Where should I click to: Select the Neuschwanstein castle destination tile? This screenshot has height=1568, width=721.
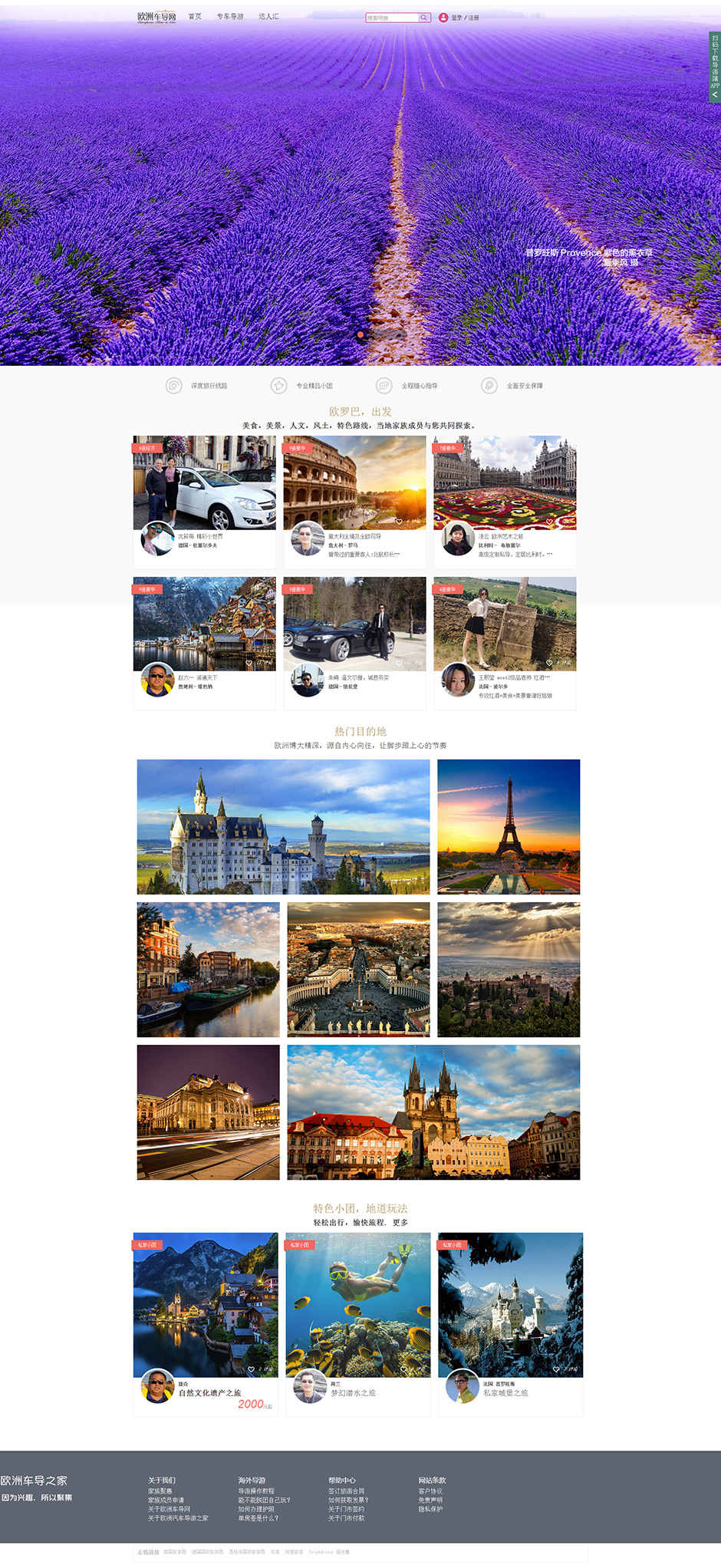pyautogui.click(x=283, y=826)
